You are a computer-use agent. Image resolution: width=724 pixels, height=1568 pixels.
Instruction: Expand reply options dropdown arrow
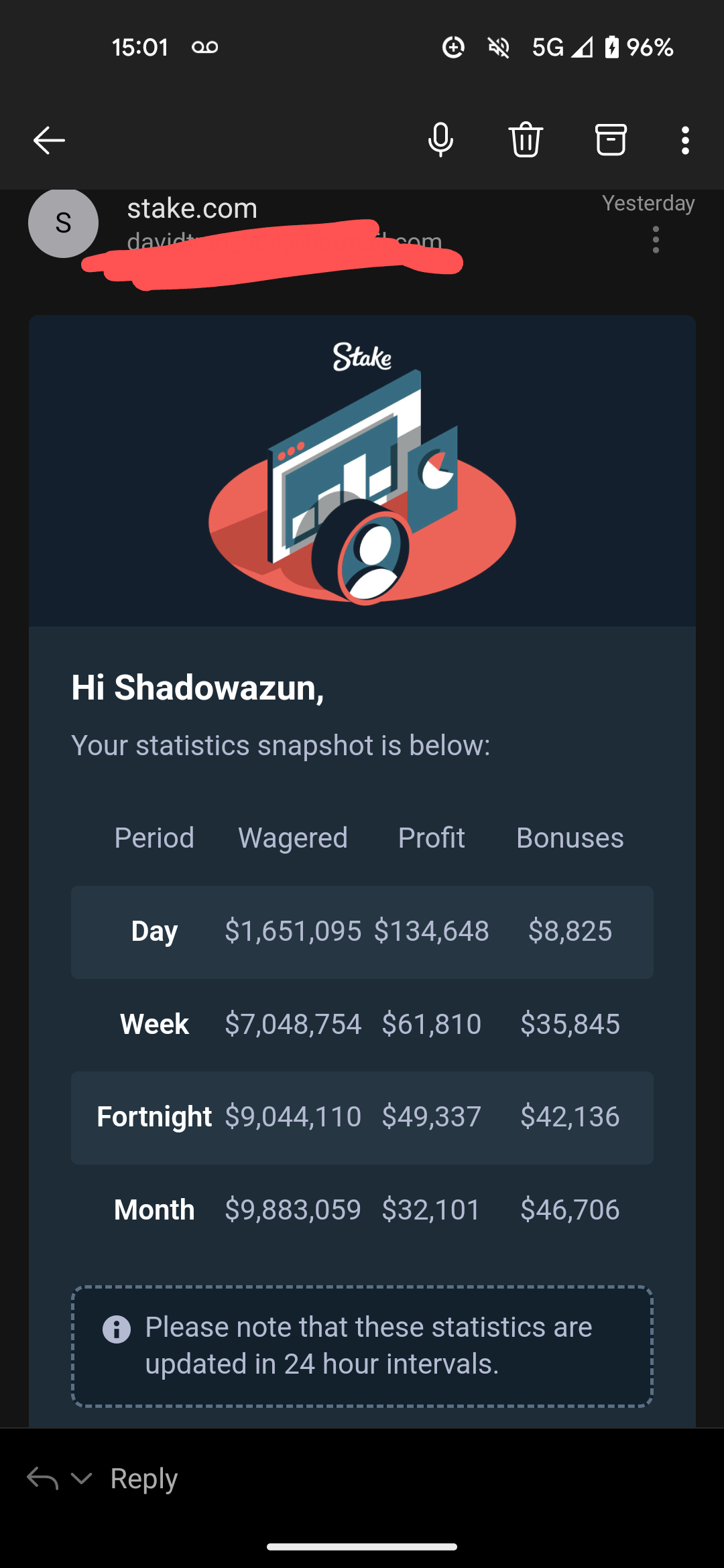[x=81, y=1478]
